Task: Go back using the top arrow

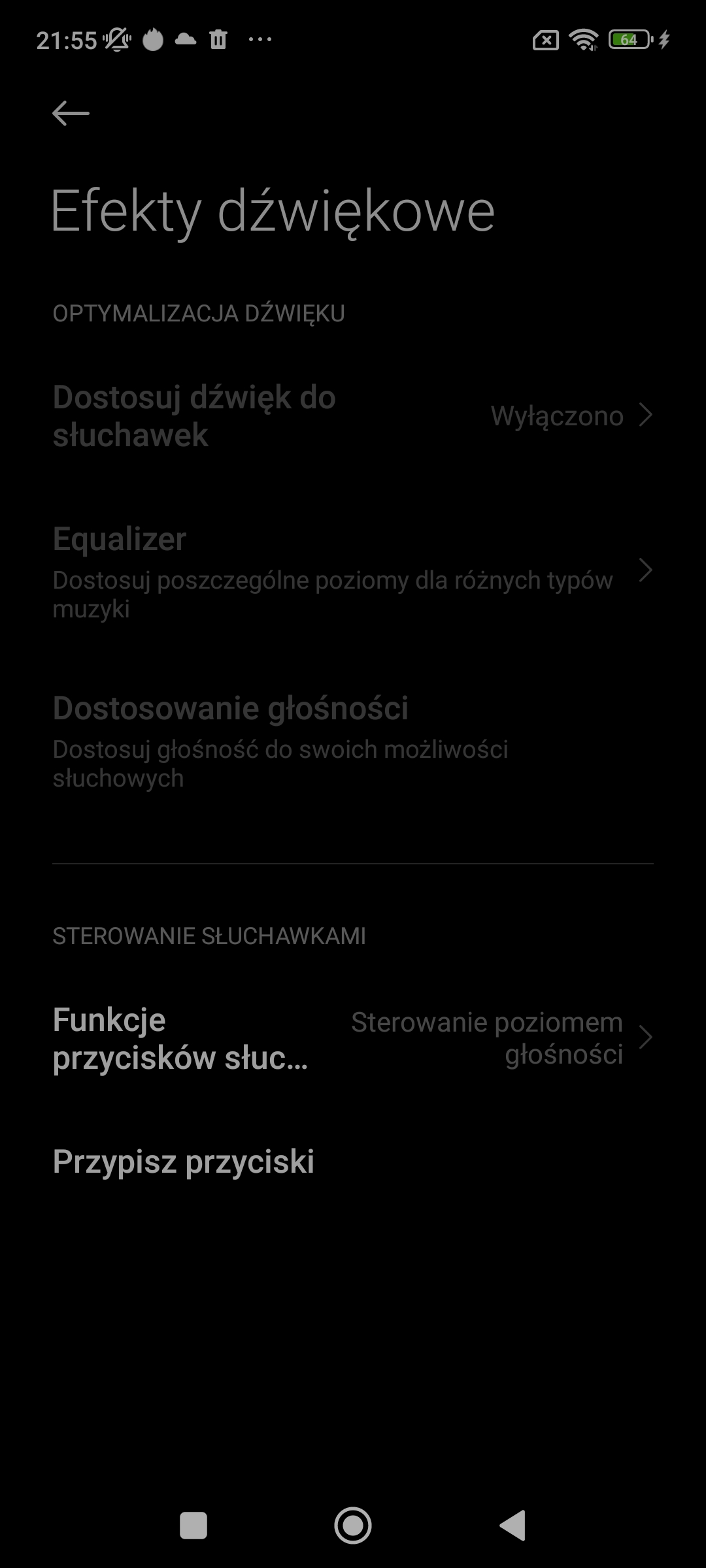Action: [71, 114]
